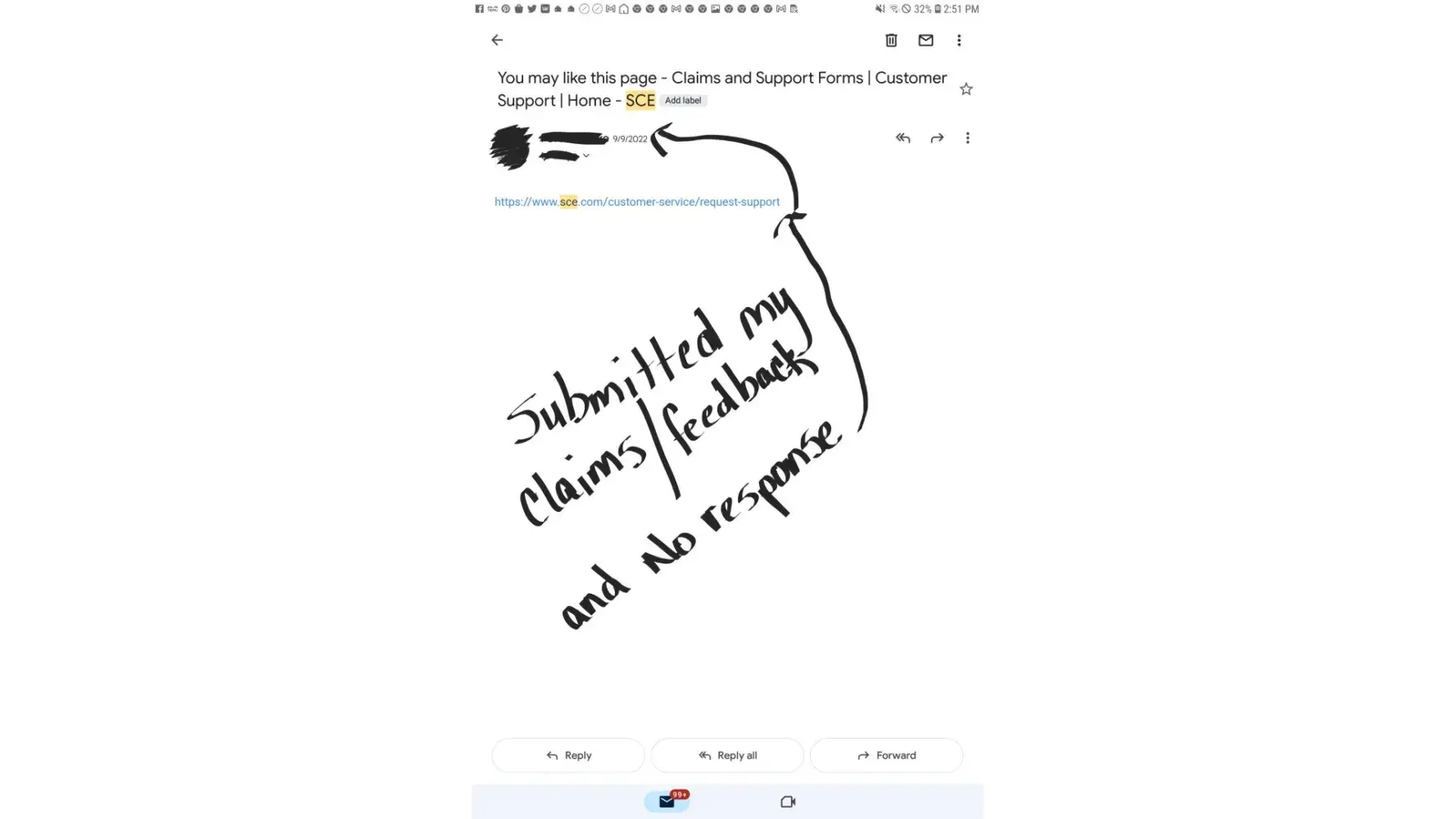Tap the Add label chip
This screenshot has width=1456, height=819.
(x=683, y=101)
